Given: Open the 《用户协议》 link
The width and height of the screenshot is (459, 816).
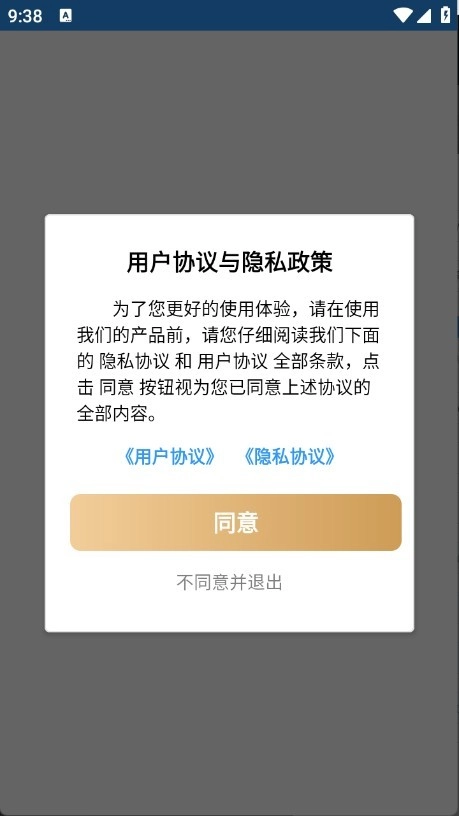Looking at the screenshot, I should click(170, 456).
